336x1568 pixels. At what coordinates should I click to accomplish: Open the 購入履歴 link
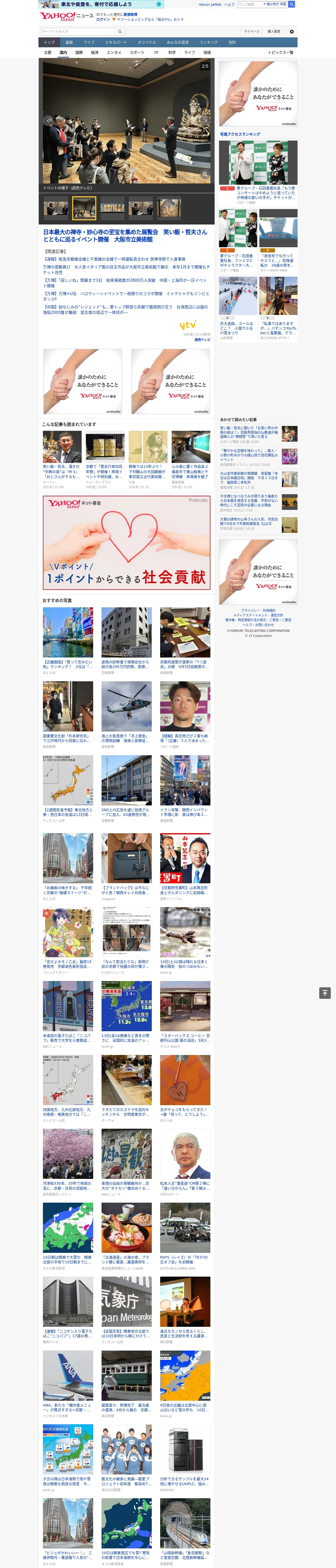(x=274, y=31)
